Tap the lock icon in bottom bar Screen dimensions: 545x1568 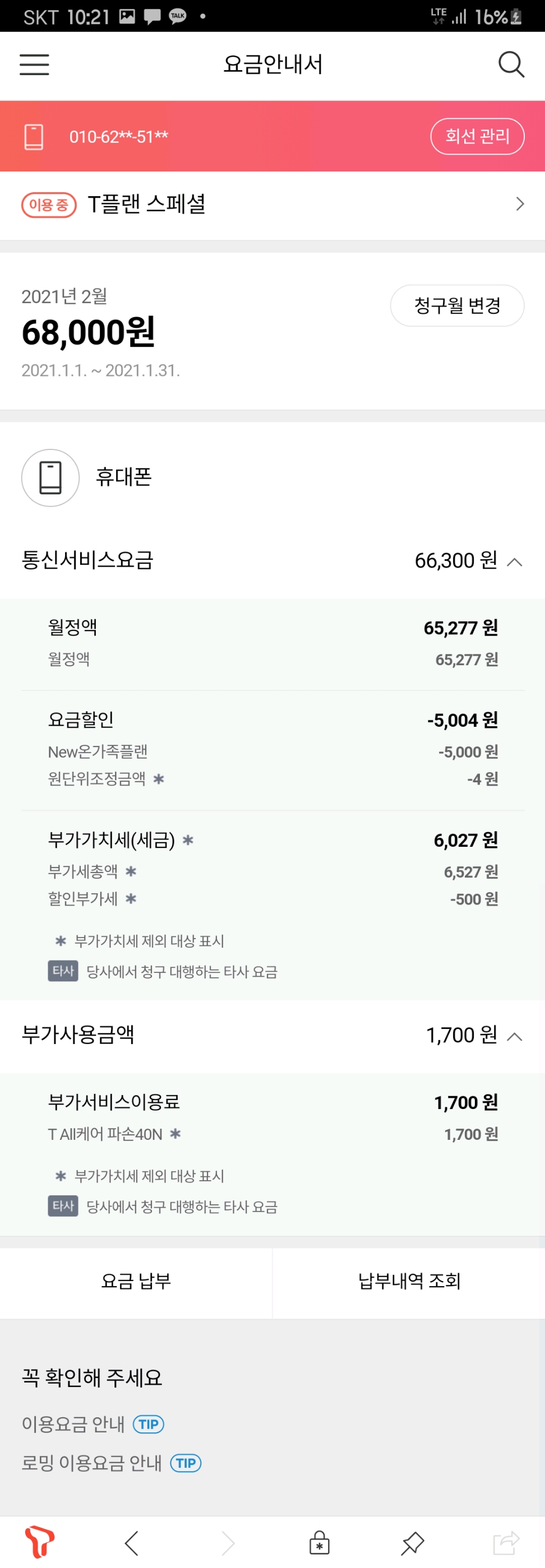318,1542
